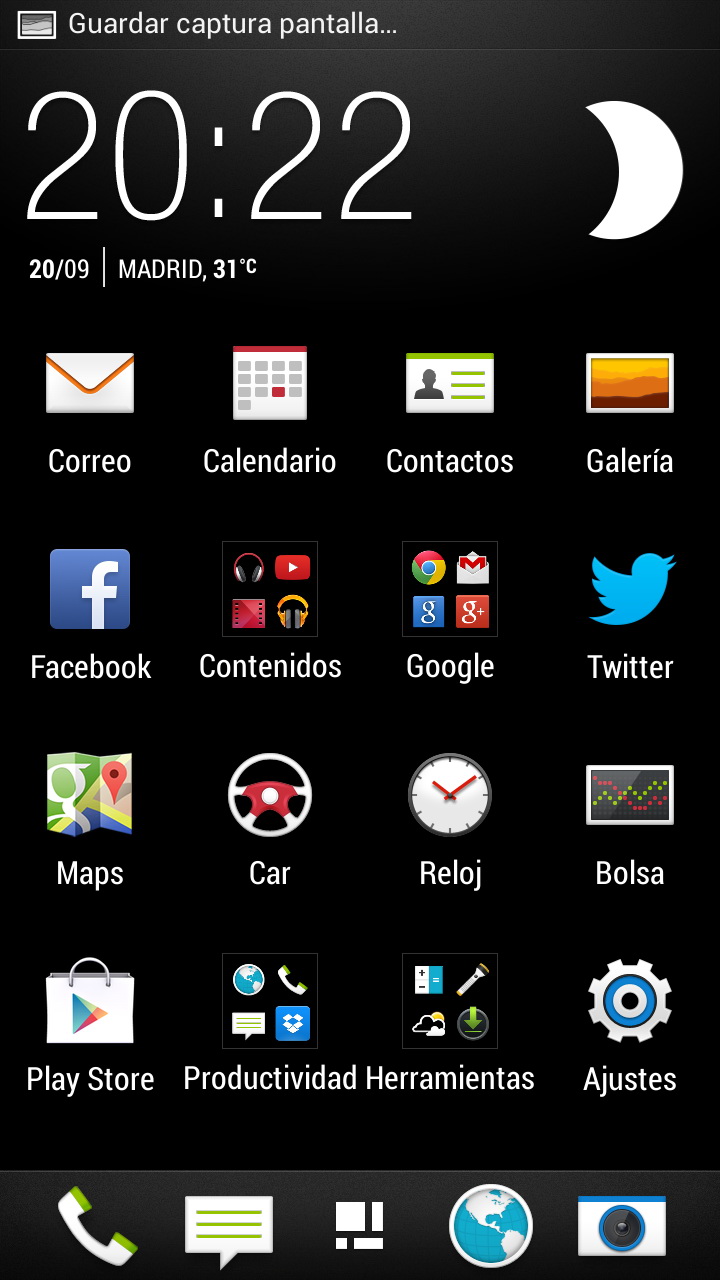Open Contactos
The image size is (720, 1280).
click(450, 383)
